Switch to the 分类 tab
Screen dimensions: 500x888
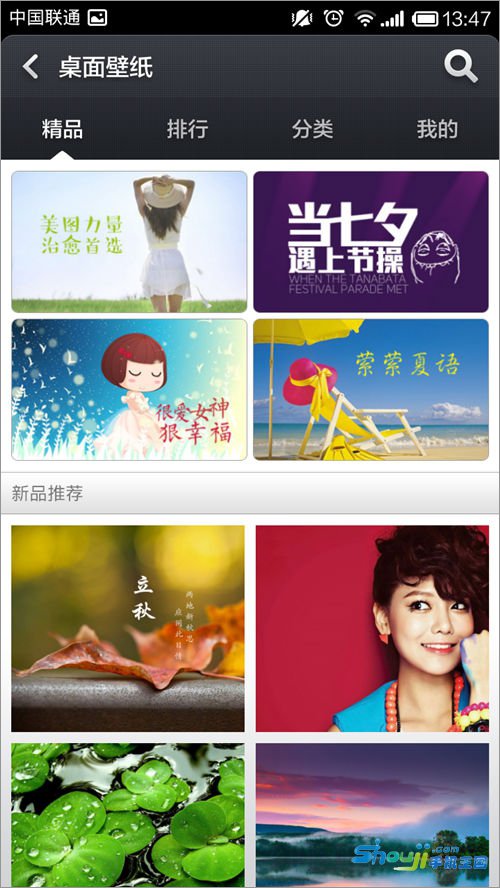click(x=313, y=129)
